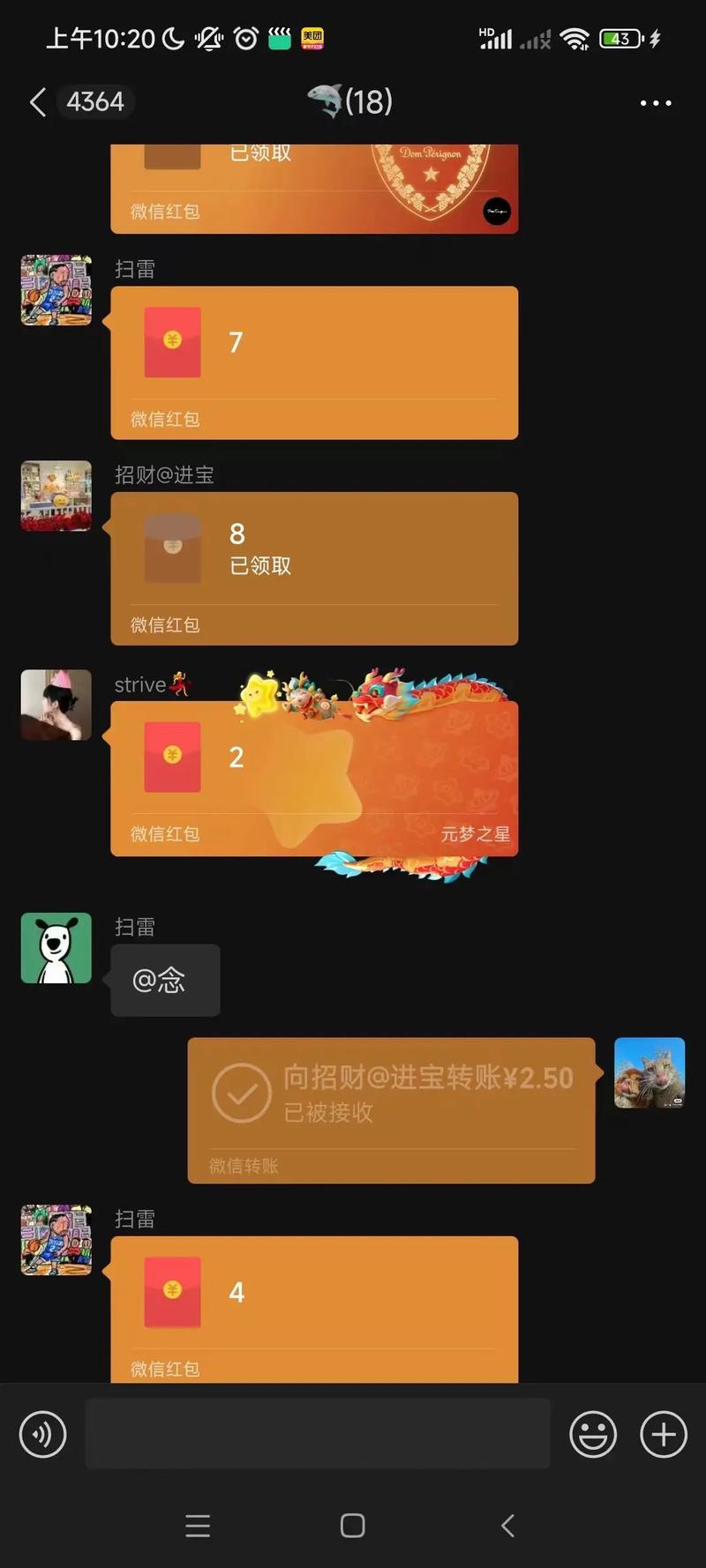Open the plus attachments menu
Viewport: 706px width, 1568px height.
663,1434
